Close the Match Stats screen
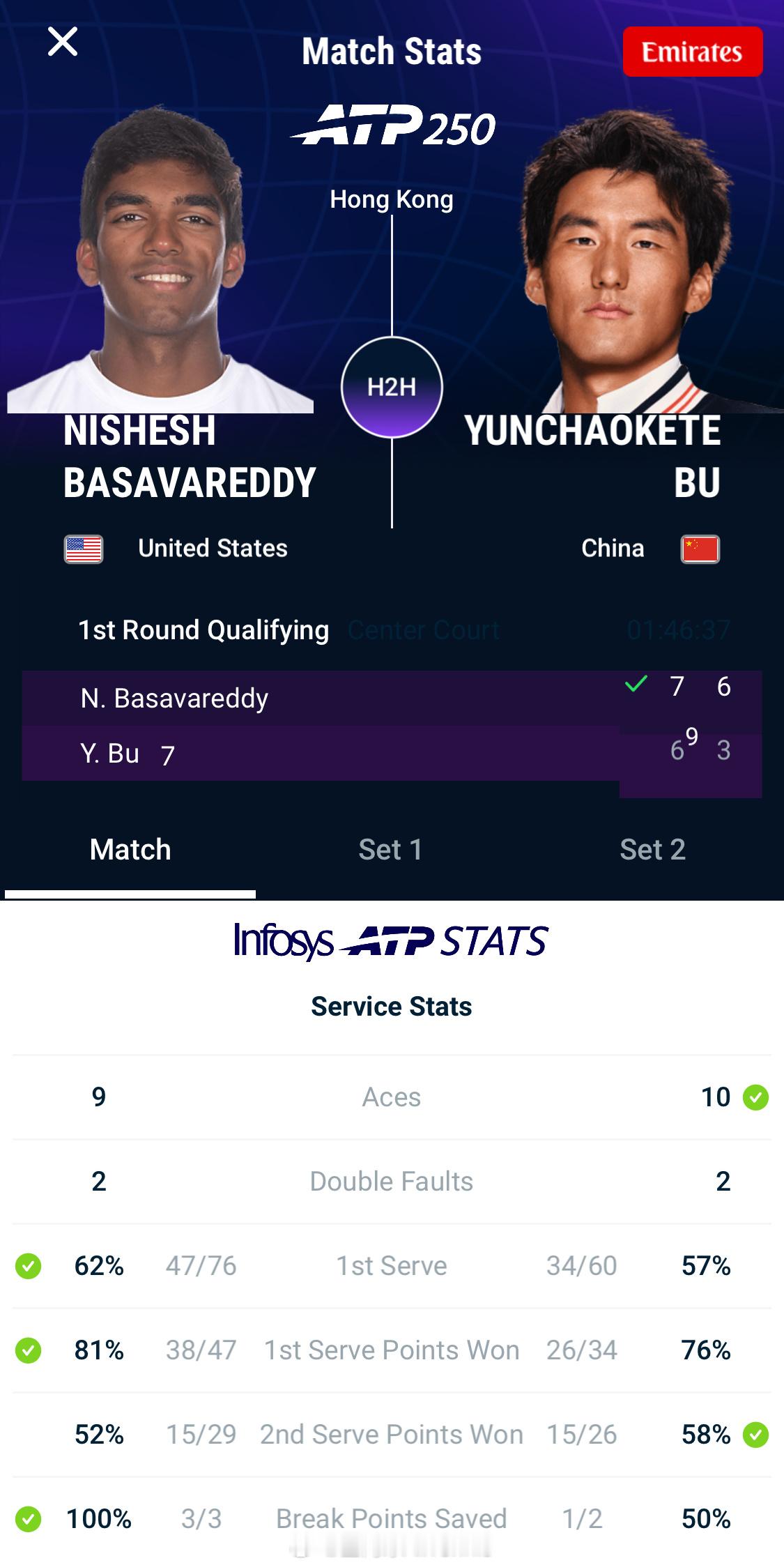This screenshot has height=1565, width=784. click(63, 42)
